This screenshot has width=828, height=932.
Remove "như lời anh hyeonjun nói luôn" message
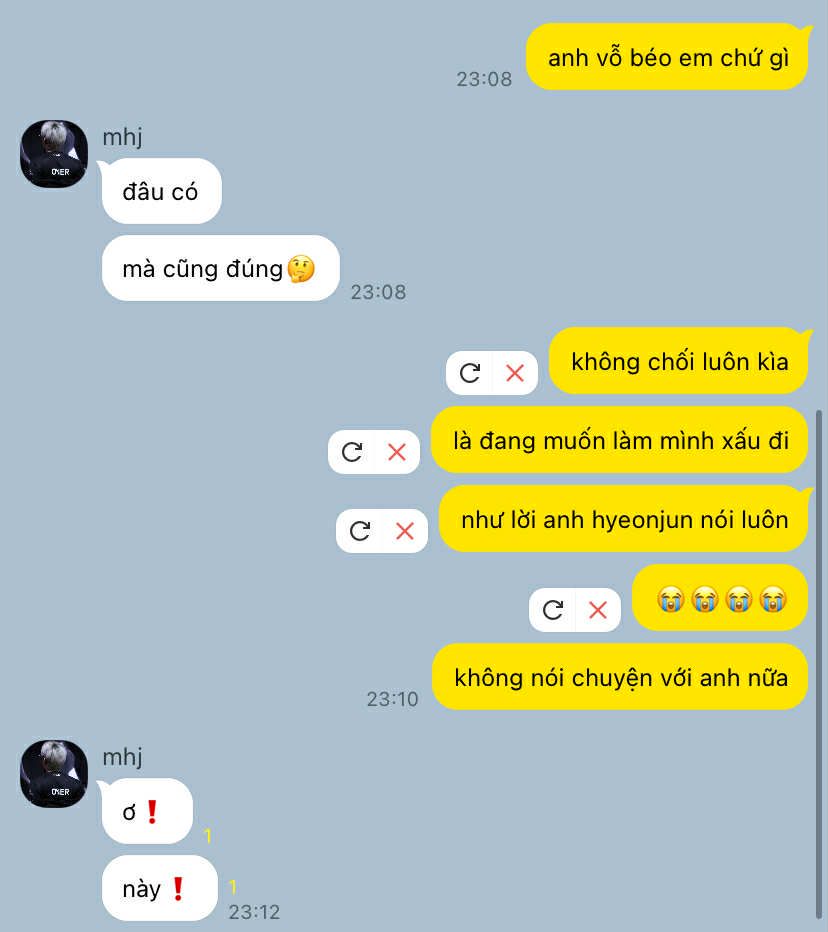point(405,531)
